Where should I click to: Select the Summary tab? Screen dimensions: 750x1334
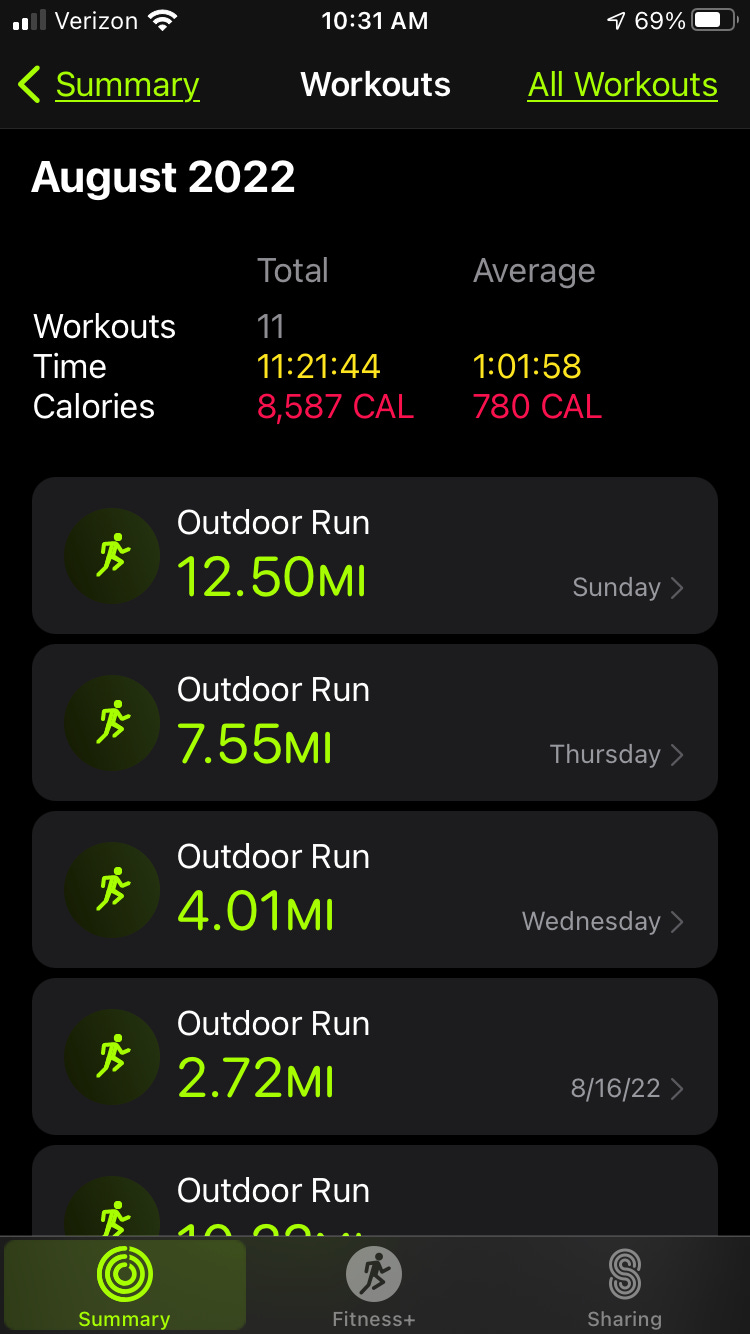coord(125,1287)
